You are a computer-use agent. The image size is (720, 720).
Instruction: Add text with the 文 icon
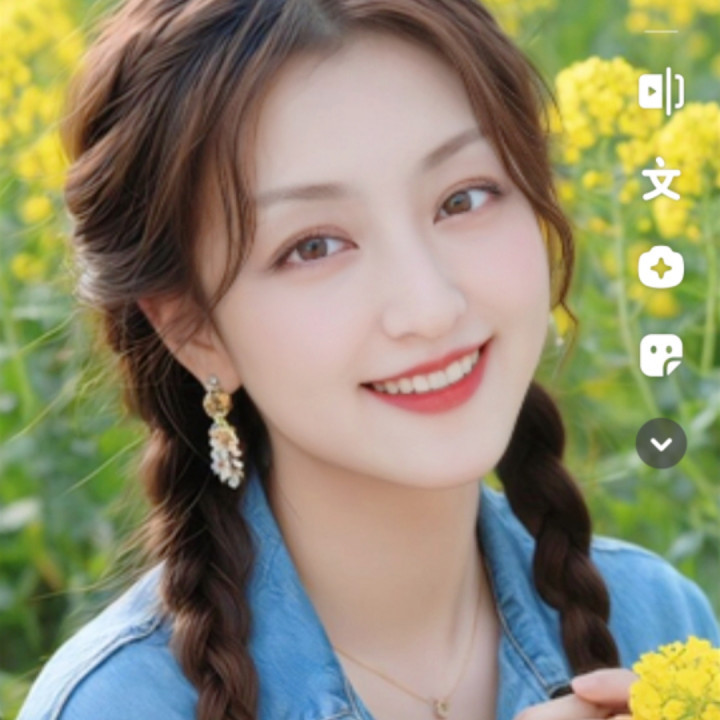[x=661, y=180]
